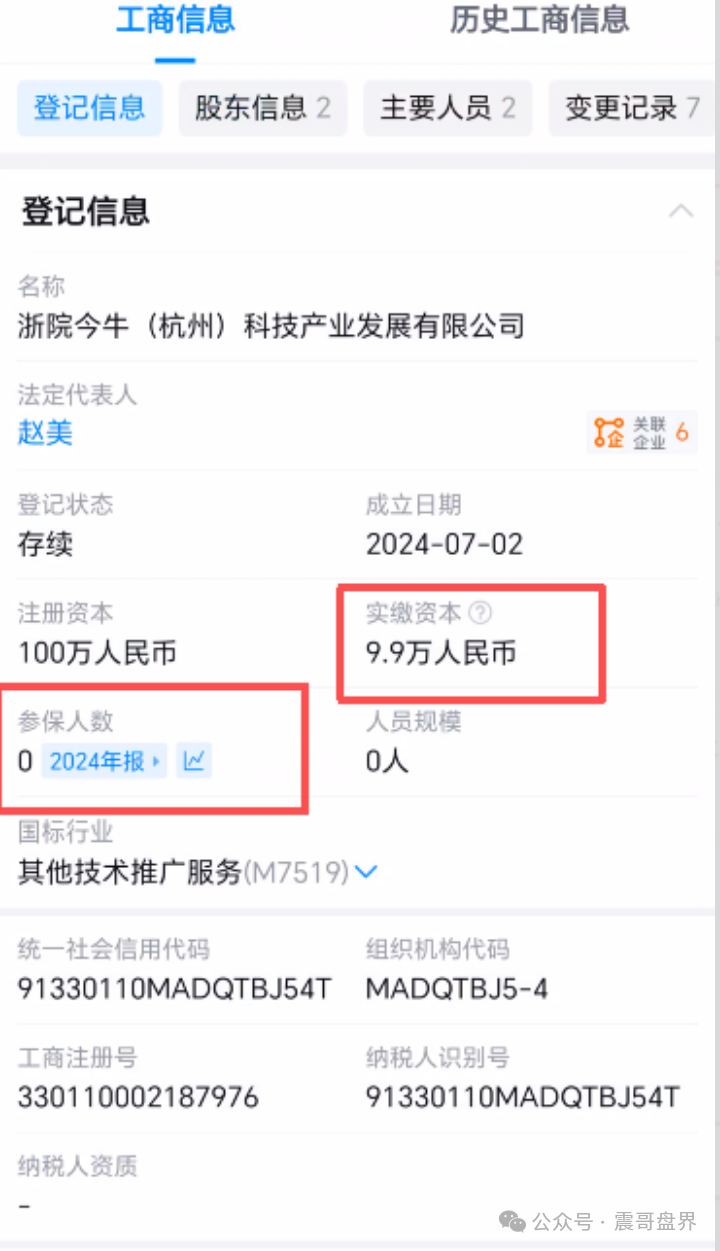Jump to the 主要人员 section

click(x=447, y=108)
